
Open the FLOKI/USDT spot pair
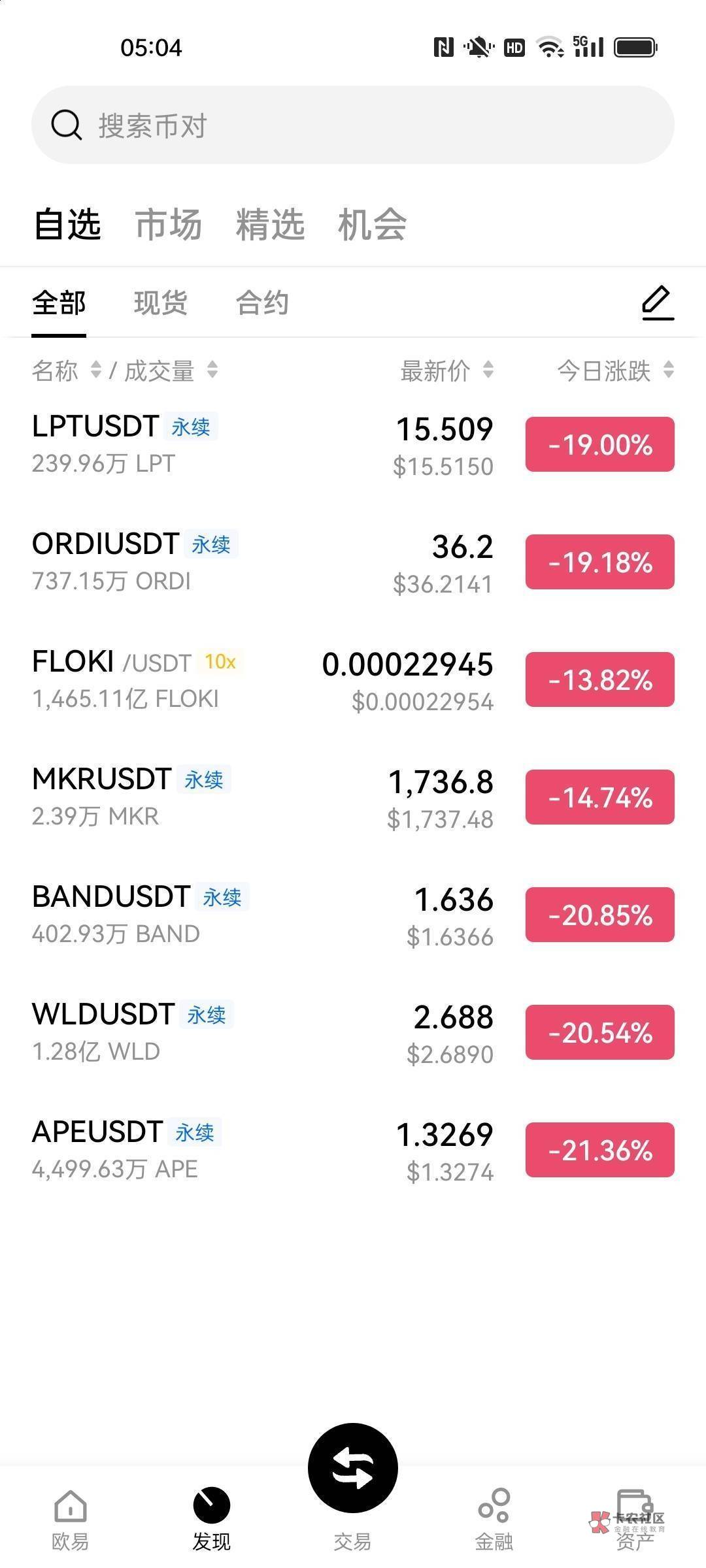tap(261, 679)
